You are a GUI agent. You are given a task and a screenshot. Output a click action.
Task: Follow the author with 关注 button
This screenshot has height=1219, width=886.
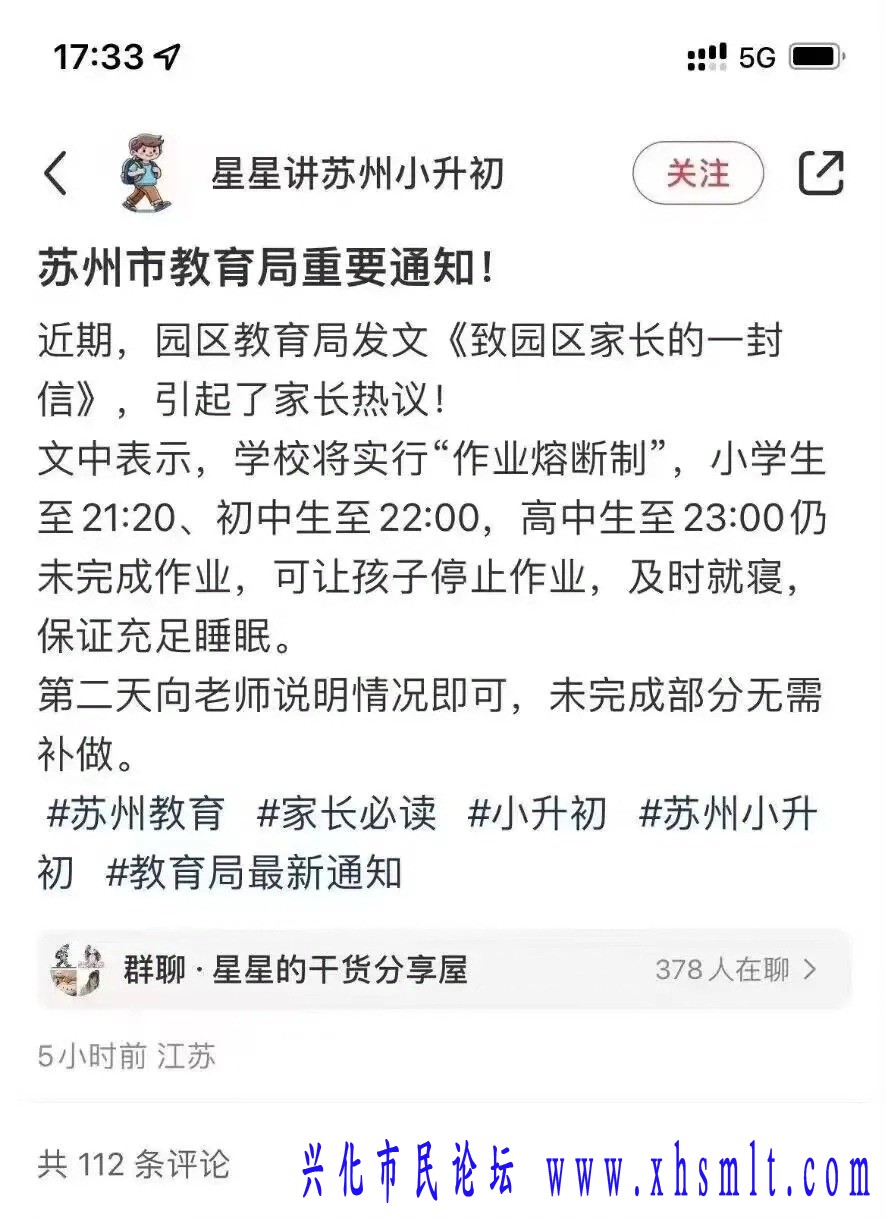(698, 174)
